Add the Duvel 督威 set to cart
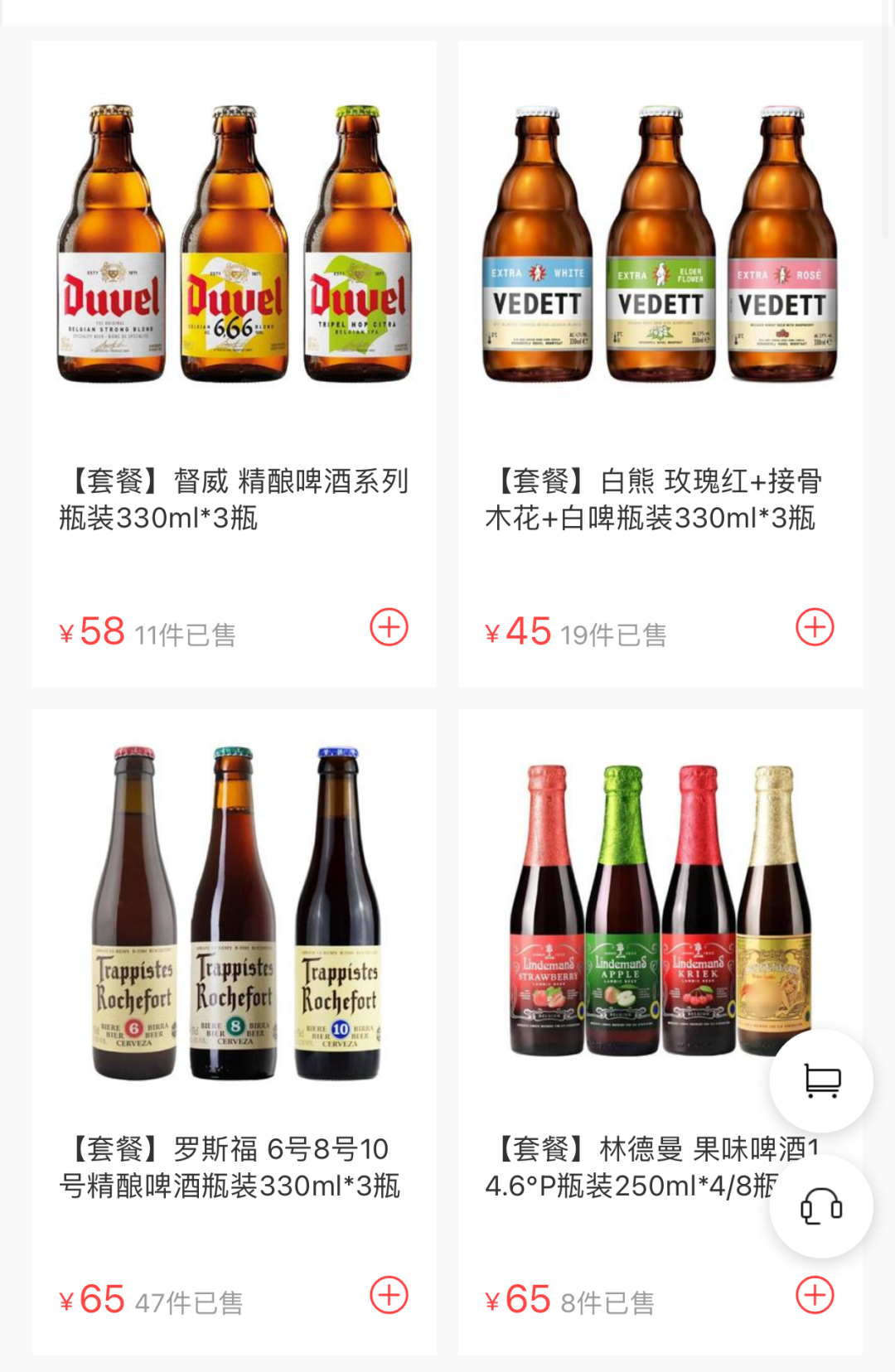895x1372 pixels. pyautogui.click(x=389, y=627)
